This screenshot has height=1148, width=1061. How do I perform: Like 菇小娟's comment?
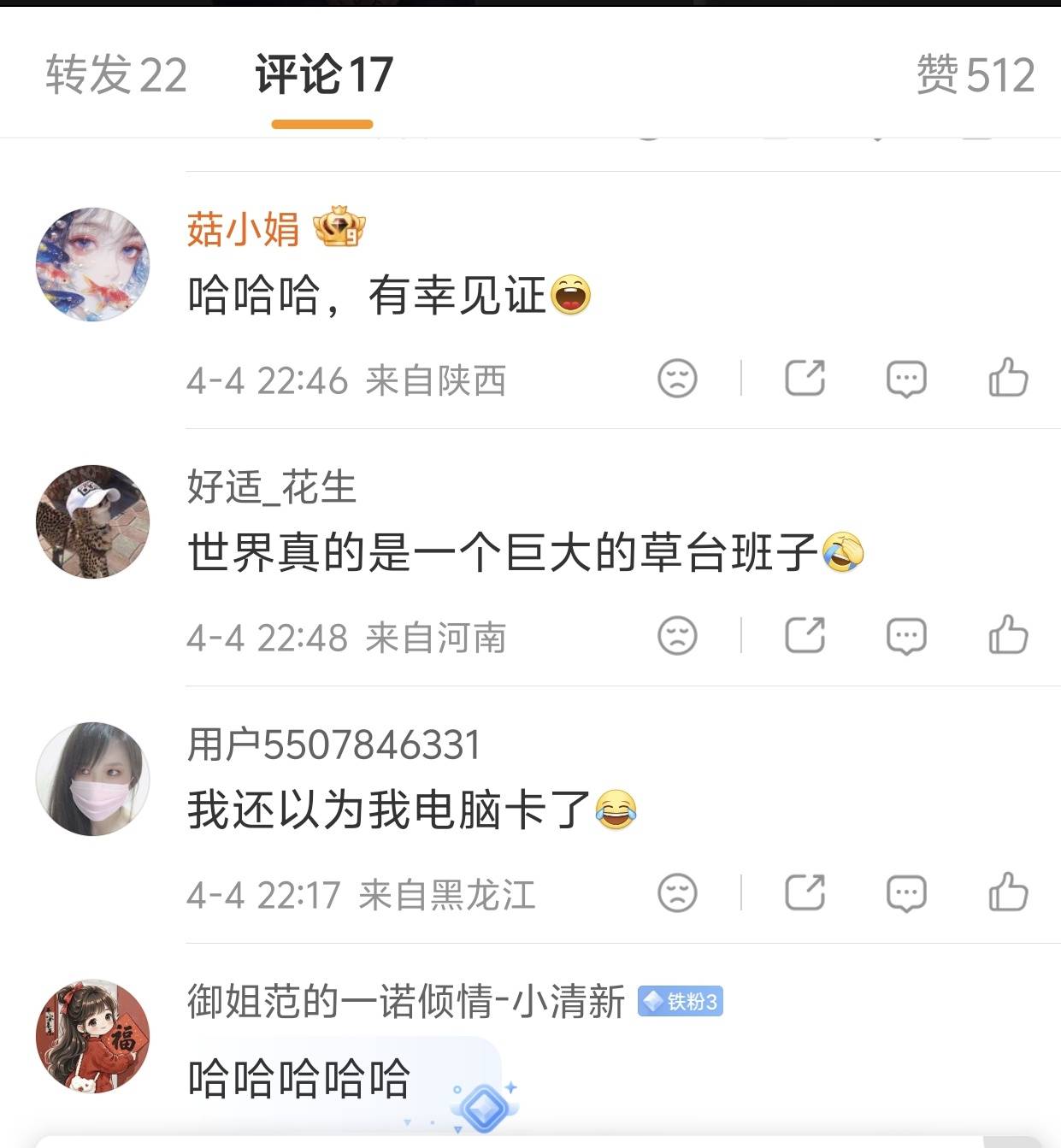pos(1008,378)
